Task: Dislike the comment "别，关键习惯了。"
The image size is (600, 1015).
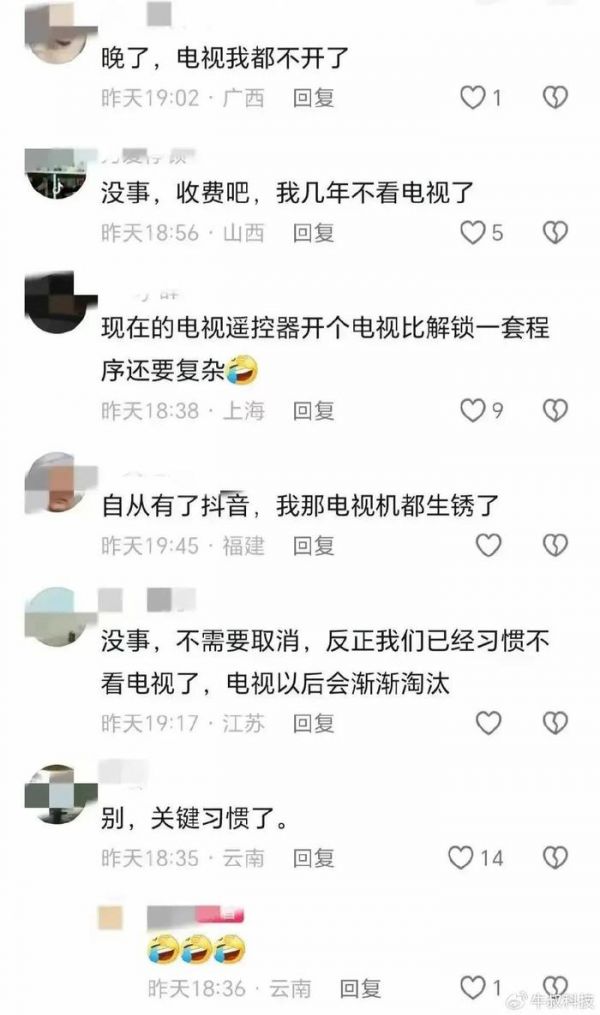Action: click(555, 858)
